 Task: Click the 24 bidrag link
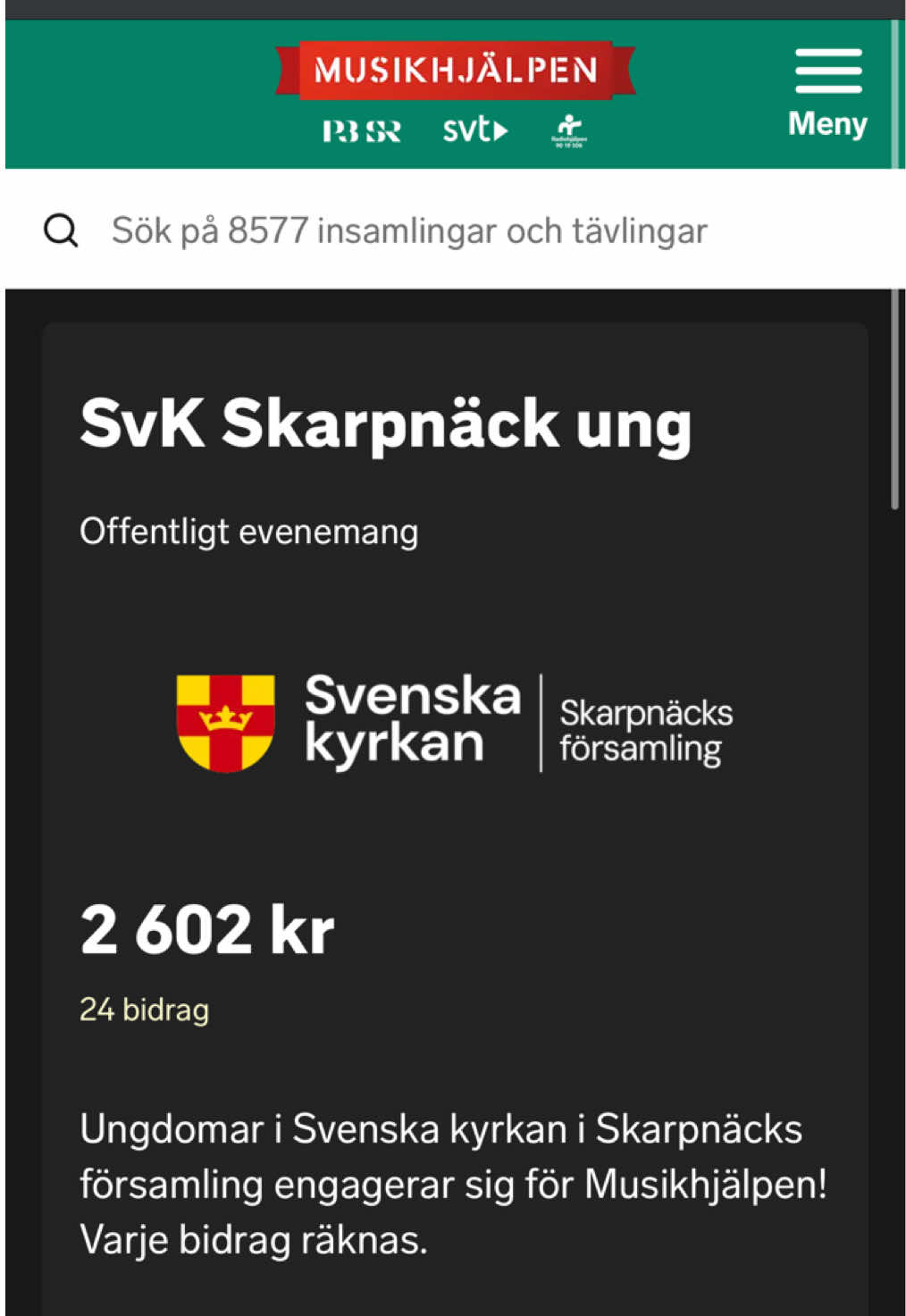(143, 1011)
